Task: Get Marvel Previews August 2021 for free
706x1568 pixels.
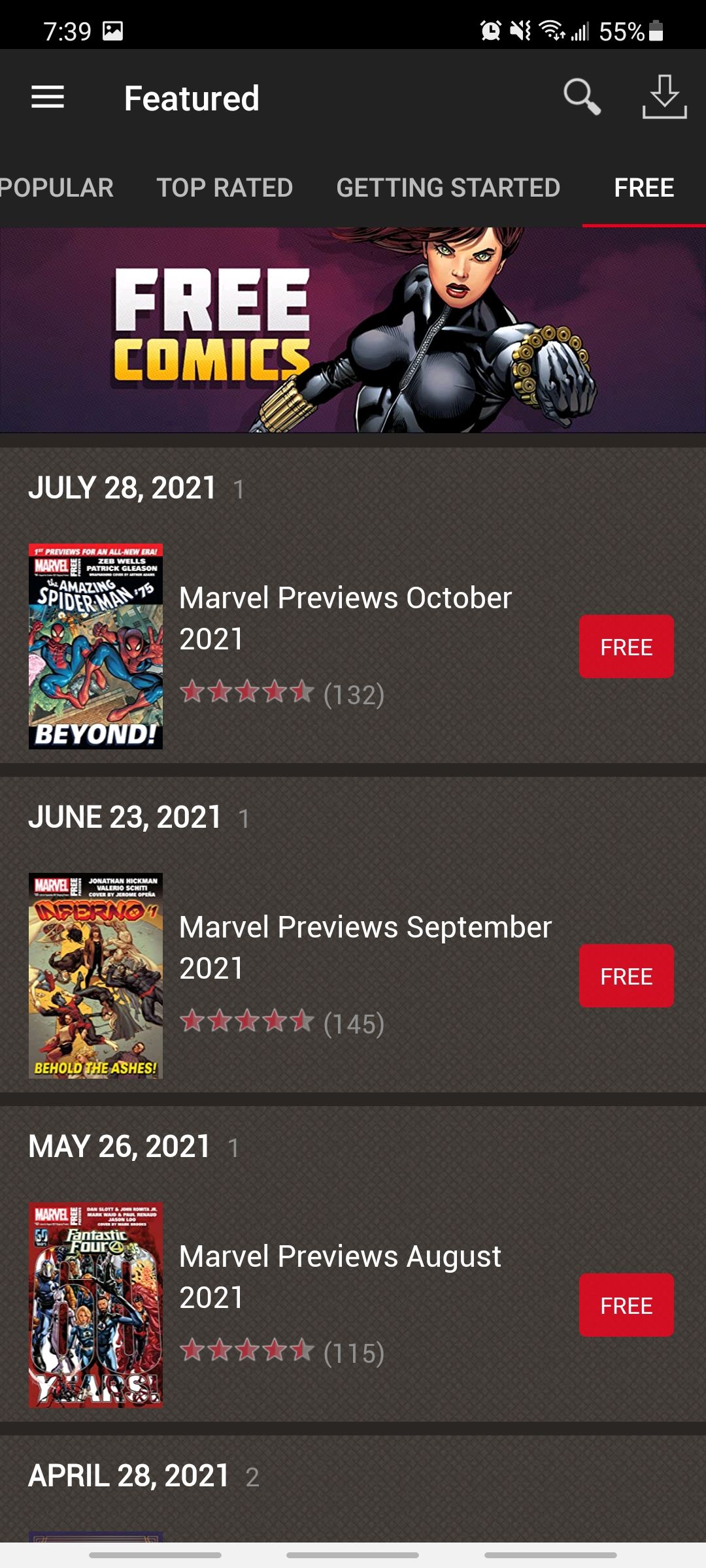Action: [626, 1305]
